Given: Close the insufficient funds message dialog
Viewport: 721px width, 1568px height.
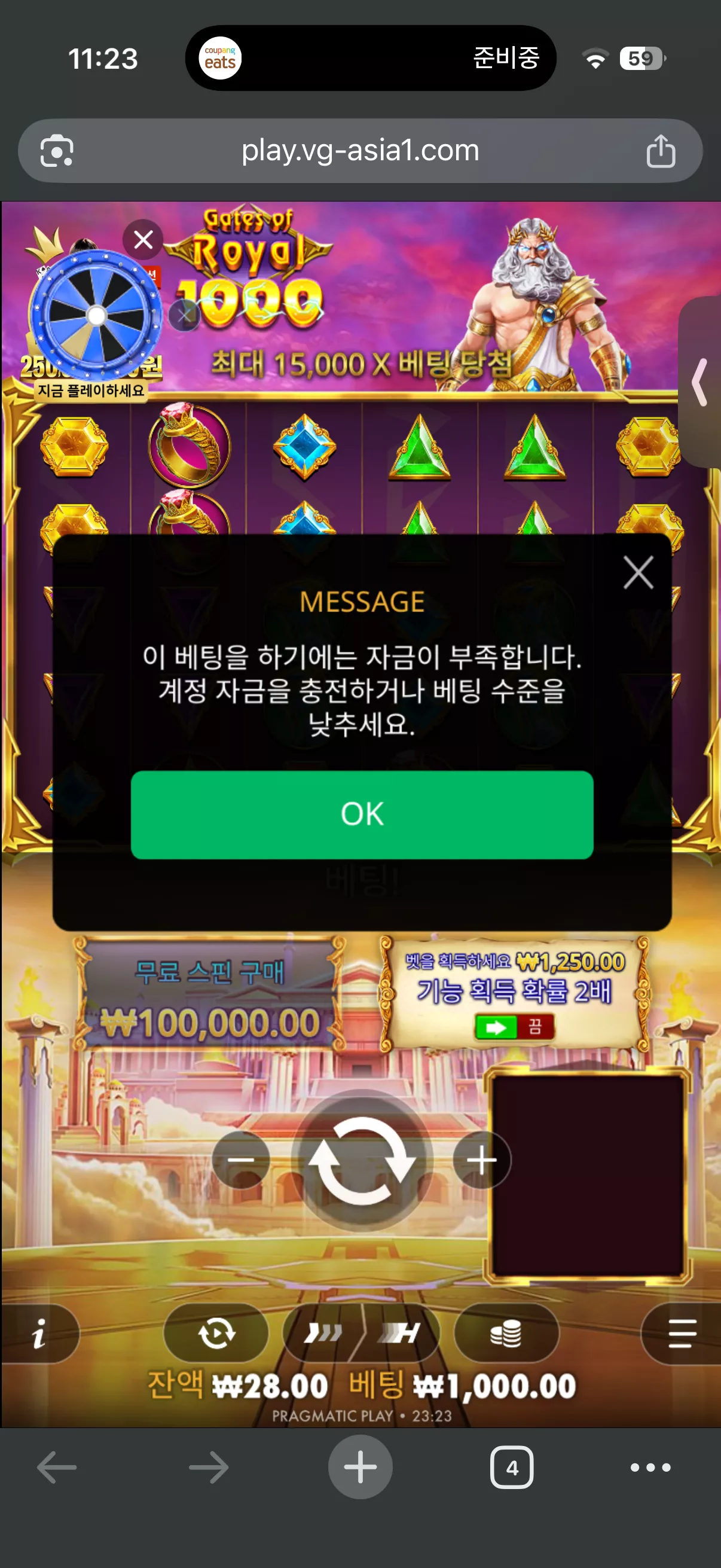Looking at the screenshot, I should 638,572.
